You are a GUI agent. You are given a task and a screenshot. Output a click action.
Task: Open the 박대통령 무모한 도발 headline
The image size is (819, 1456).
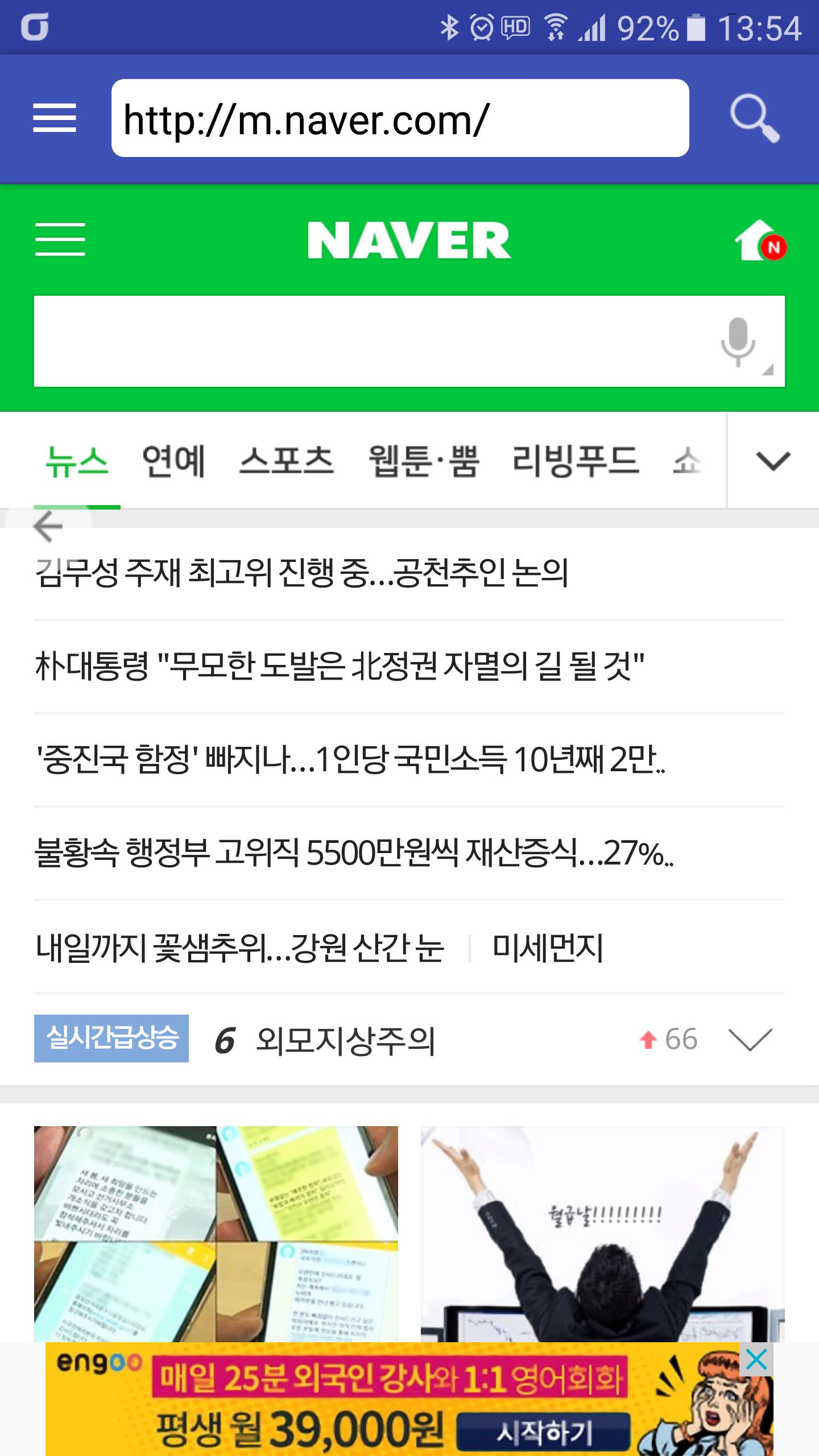point(340,666)
